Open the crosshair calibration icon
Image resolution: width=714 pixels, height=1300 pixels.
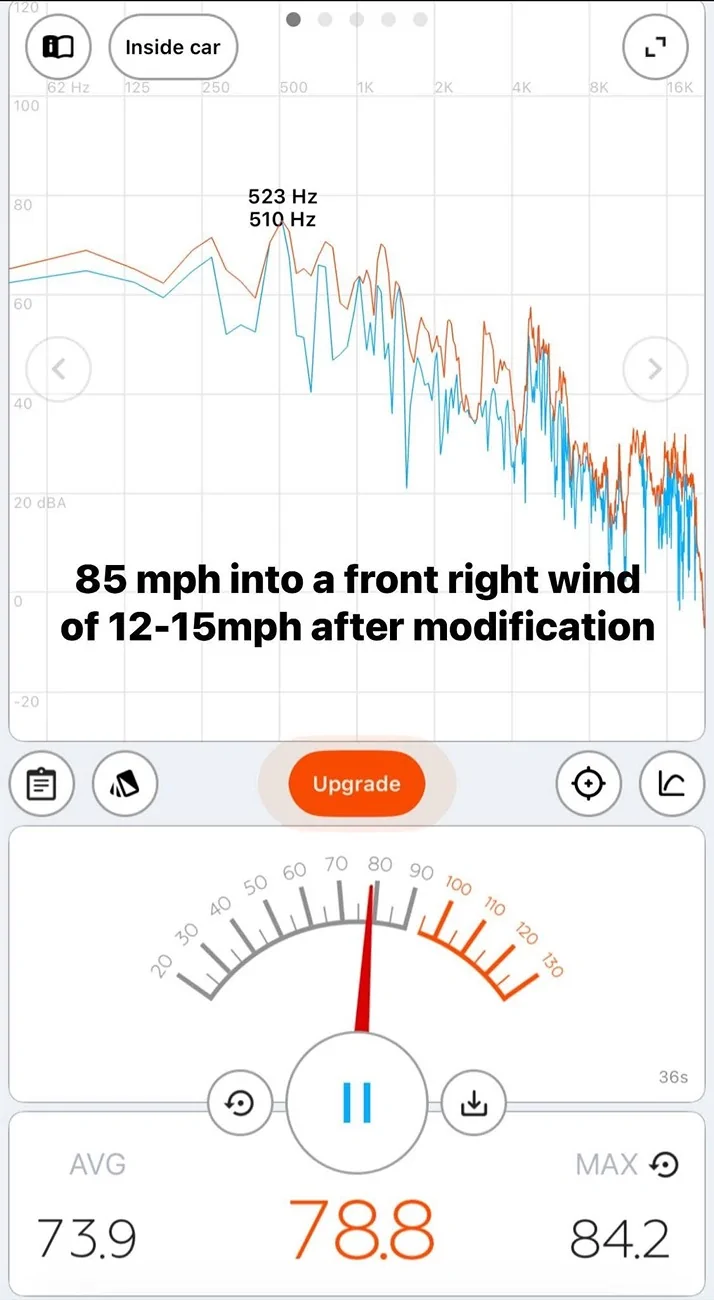pos(589,785)
